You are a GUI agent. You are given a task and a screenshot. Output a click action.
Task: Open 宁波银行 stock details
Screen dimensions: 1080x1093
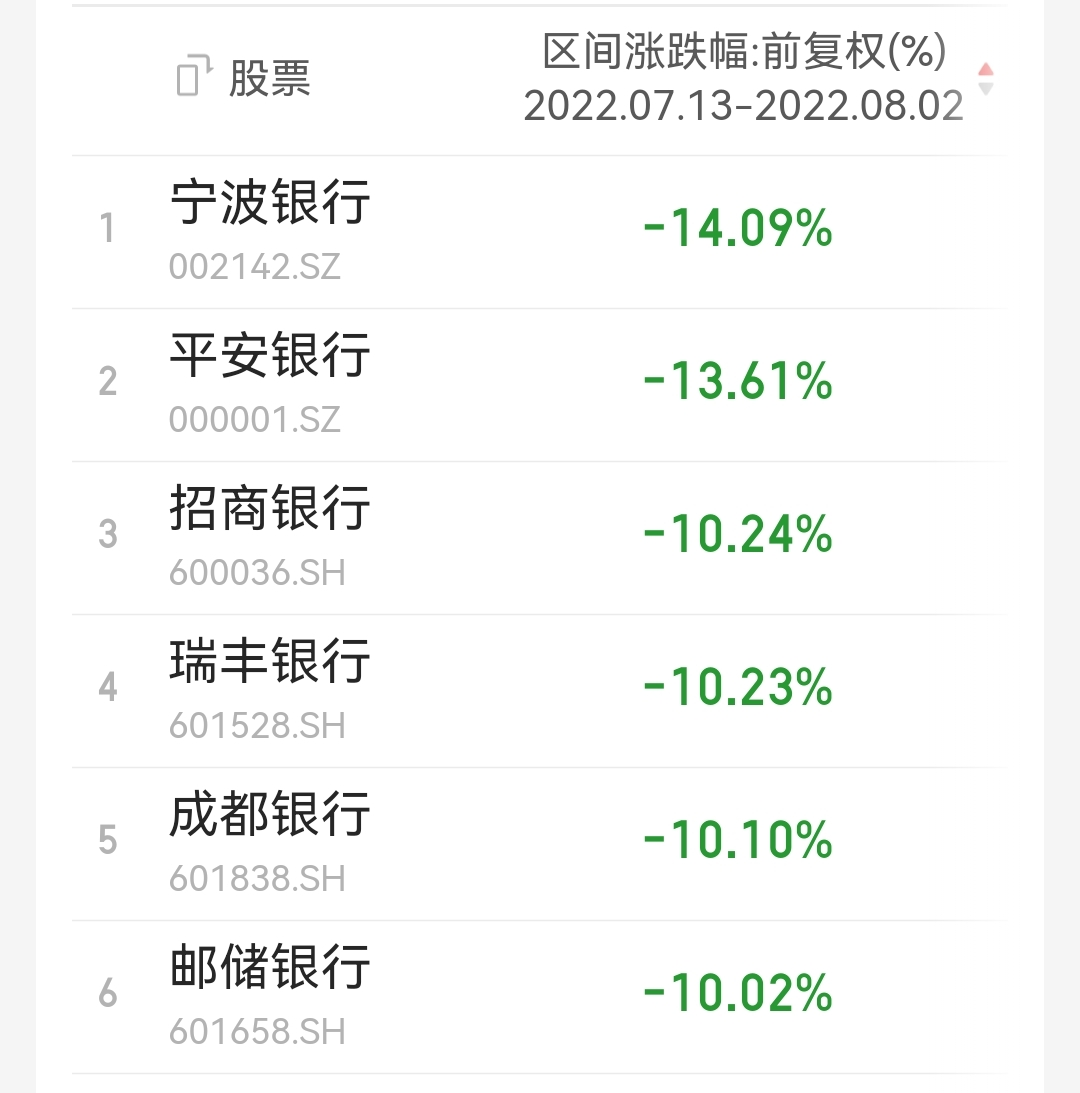pos(270,229)
